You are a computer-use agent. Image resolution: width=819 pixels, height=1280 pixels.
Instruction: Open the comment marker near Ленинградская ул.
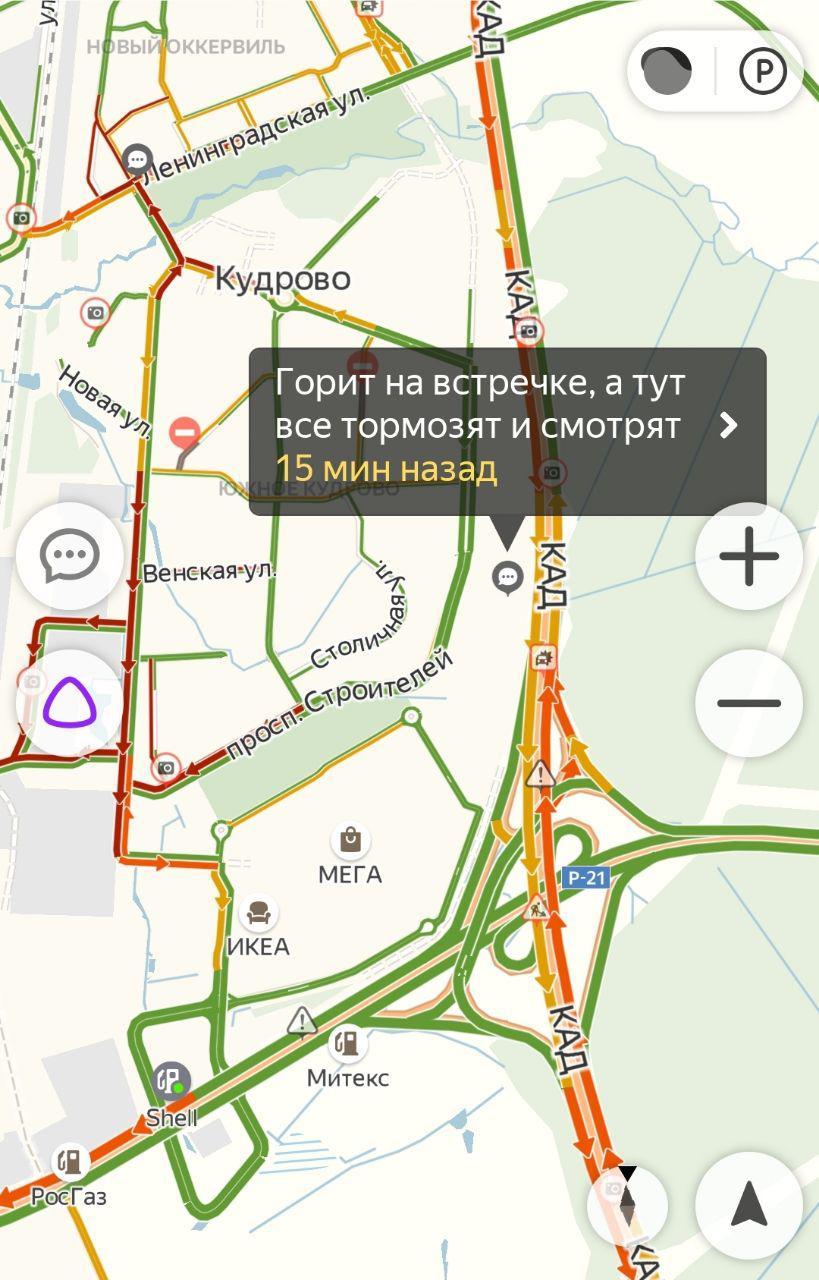tap(138, 158)
